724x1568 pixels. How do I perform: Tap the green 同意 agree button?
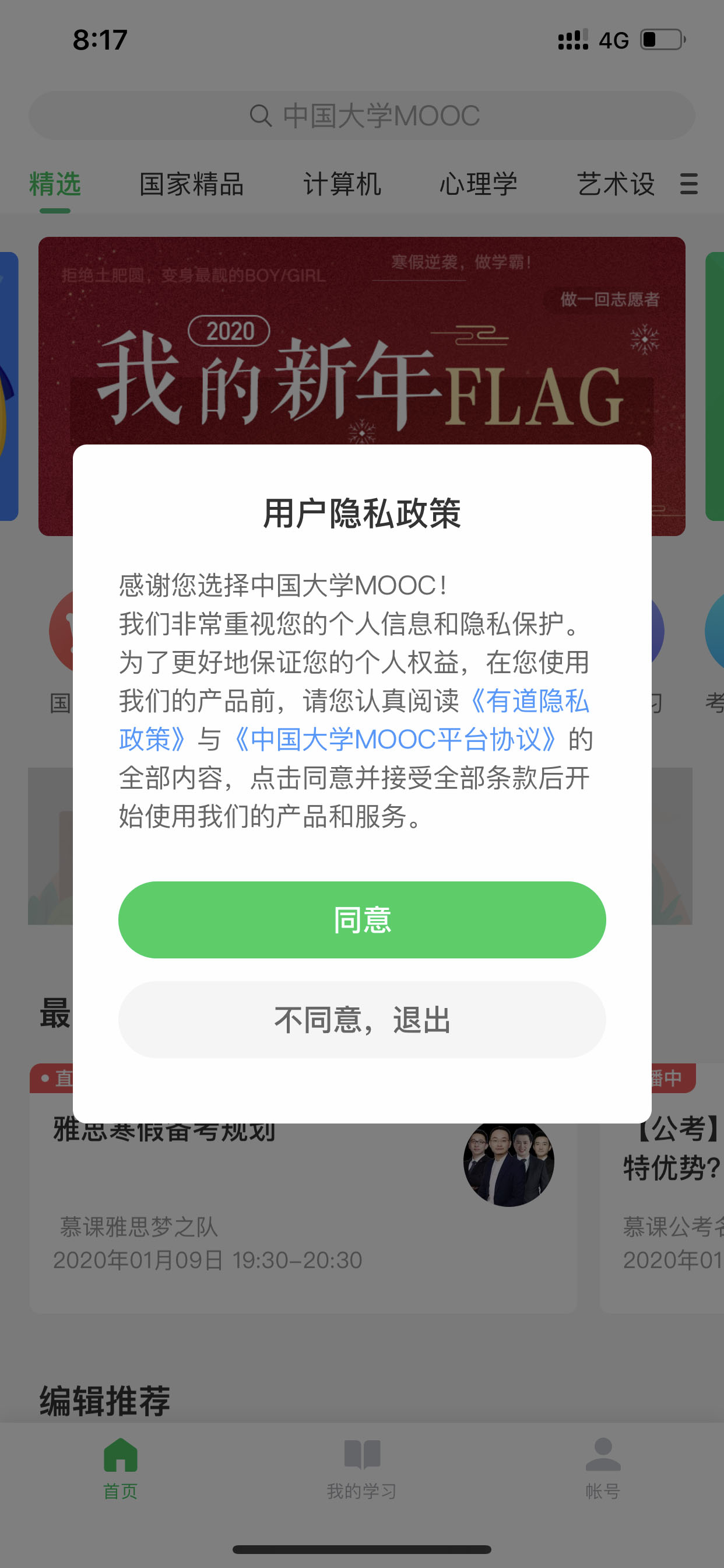(x=362, y=920)
